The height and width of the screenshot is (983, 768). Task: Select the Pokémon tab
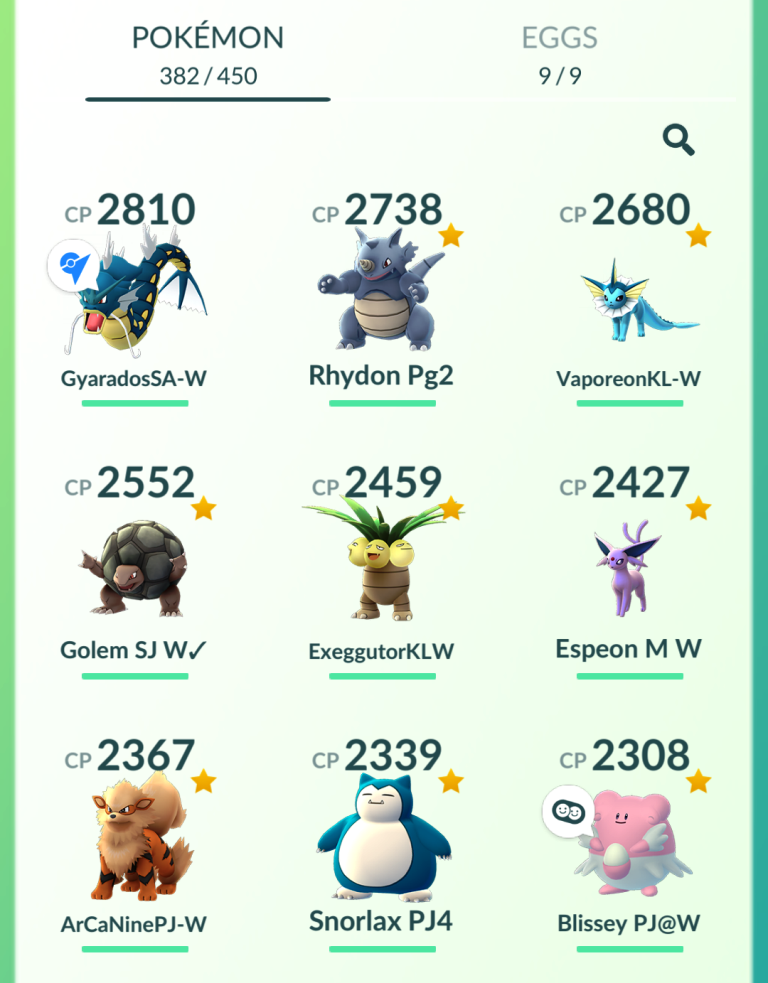pos(208,55)
